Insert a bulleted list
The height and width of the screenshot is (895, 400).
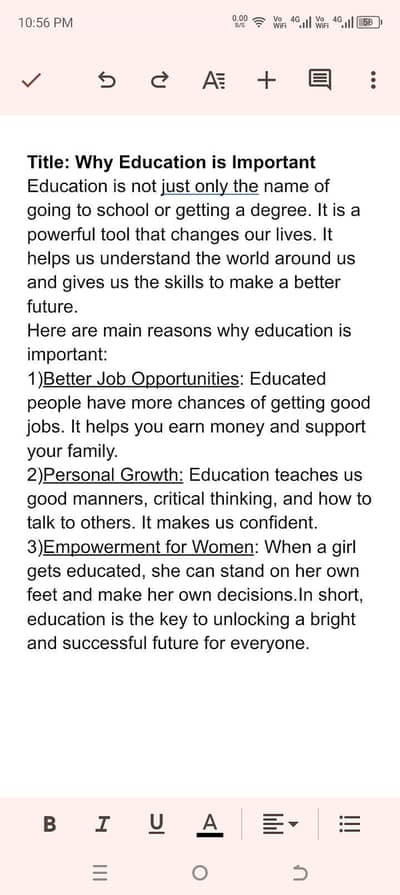(x=350, y=824)
